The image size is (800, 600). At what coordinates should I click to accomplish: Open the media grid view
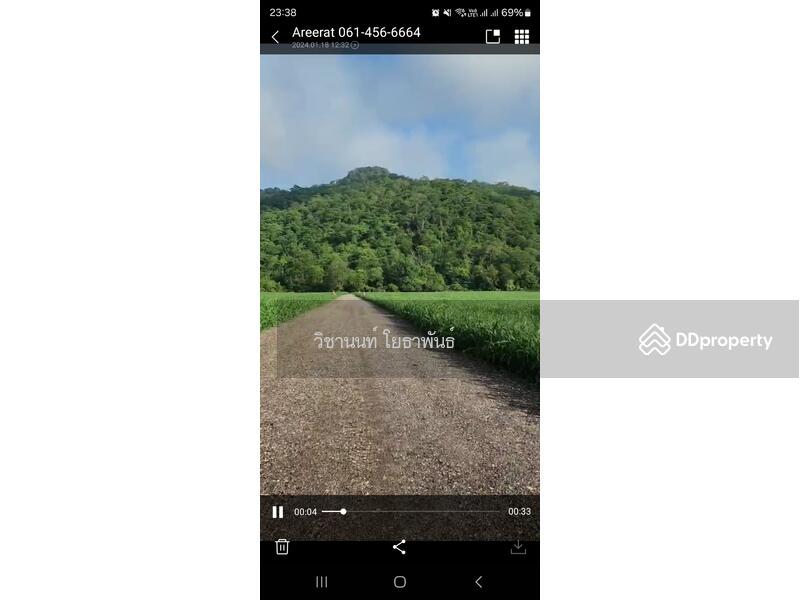coord(522,37)
